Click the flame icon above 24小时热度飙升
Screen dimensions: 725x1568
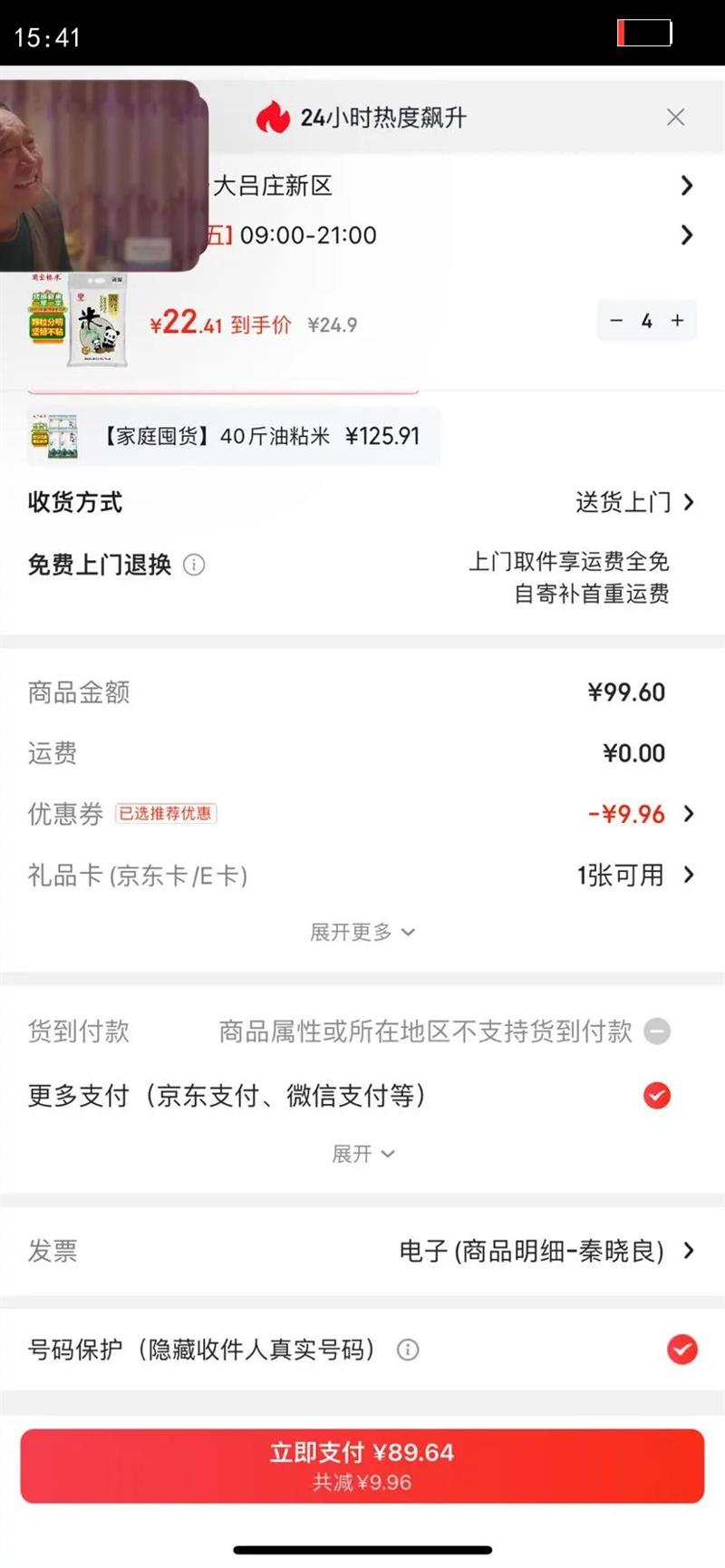click(271, 117)
